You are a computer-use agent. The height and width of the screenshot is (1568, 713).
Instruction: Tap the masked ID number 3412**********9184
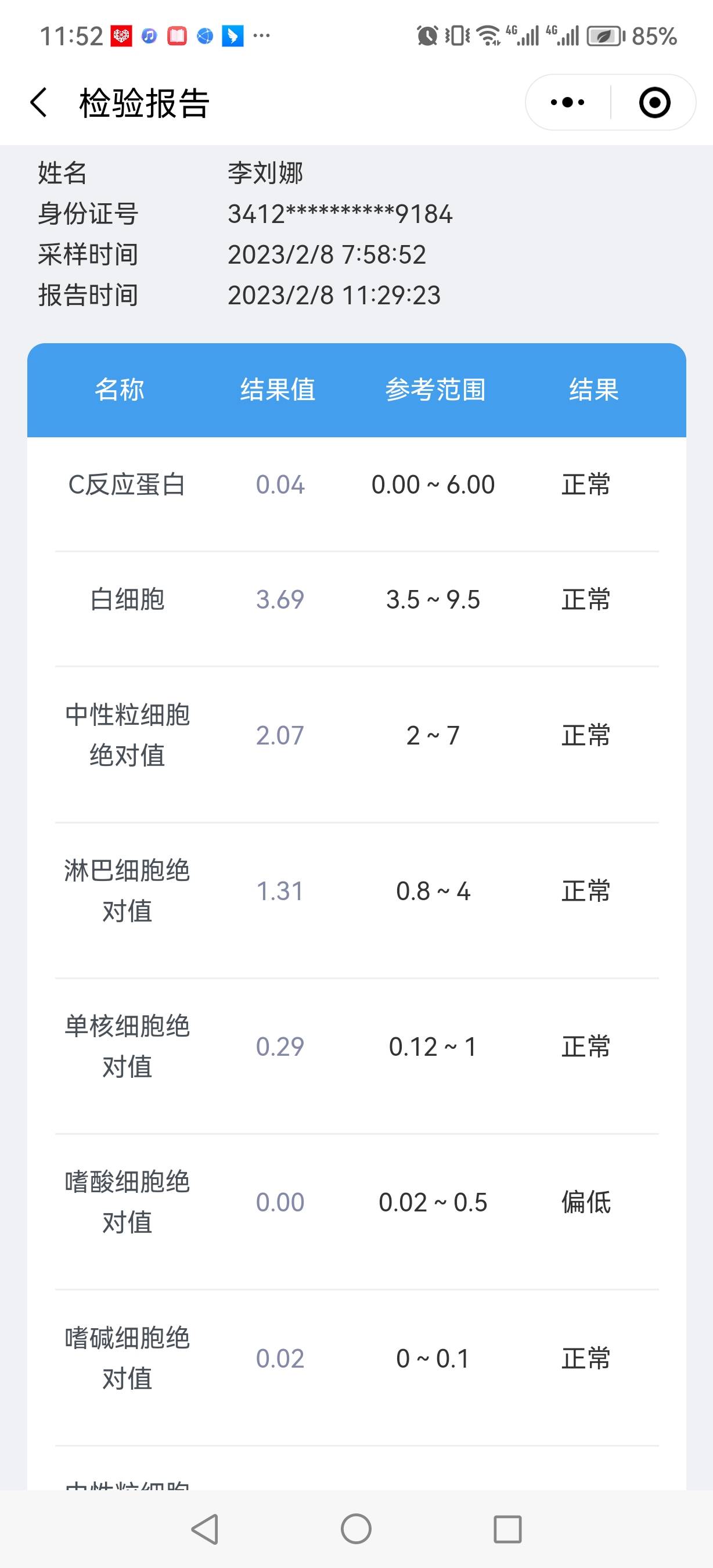(x=341, y=214)
